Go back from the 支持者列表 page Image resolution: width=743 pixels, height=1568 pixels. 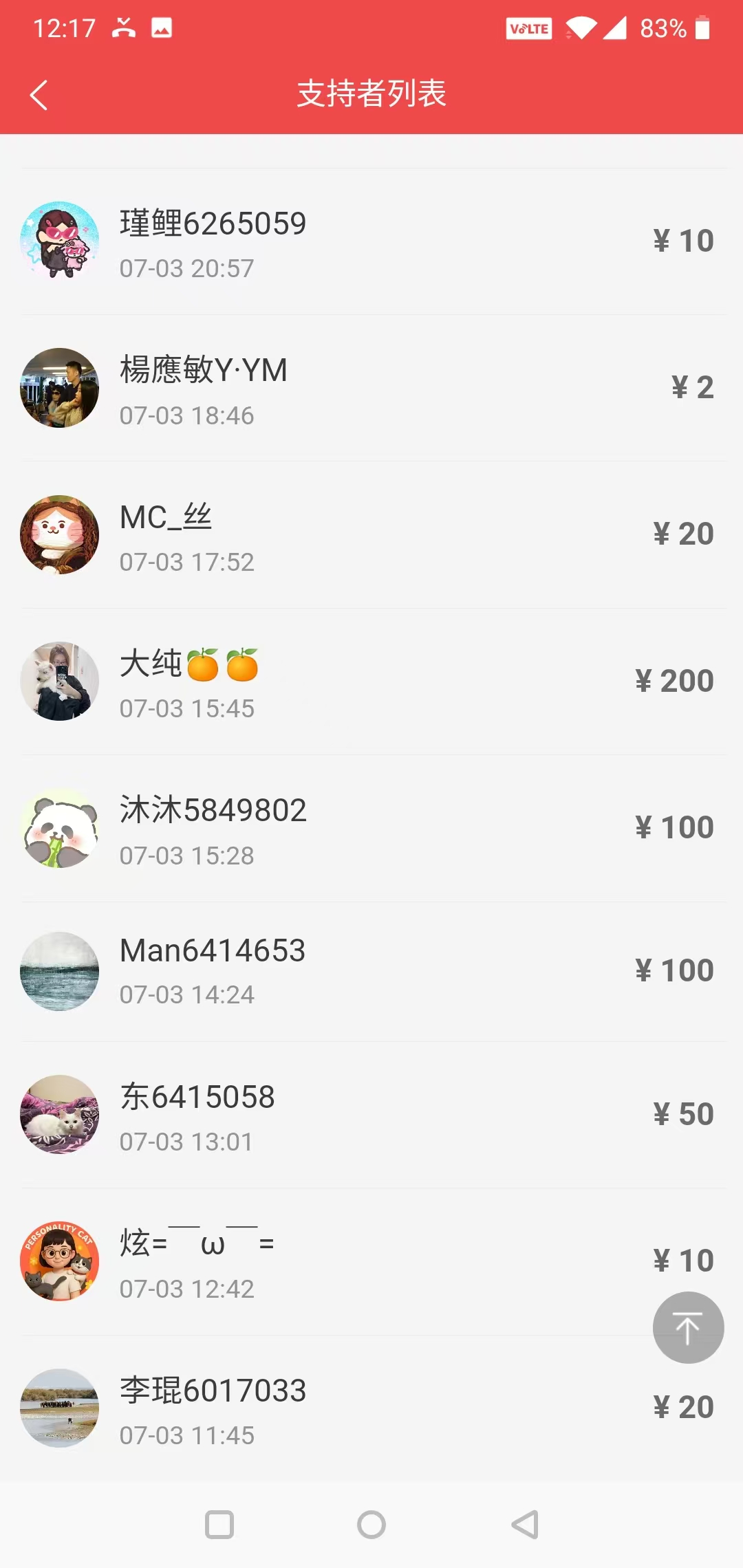(39, 95)
